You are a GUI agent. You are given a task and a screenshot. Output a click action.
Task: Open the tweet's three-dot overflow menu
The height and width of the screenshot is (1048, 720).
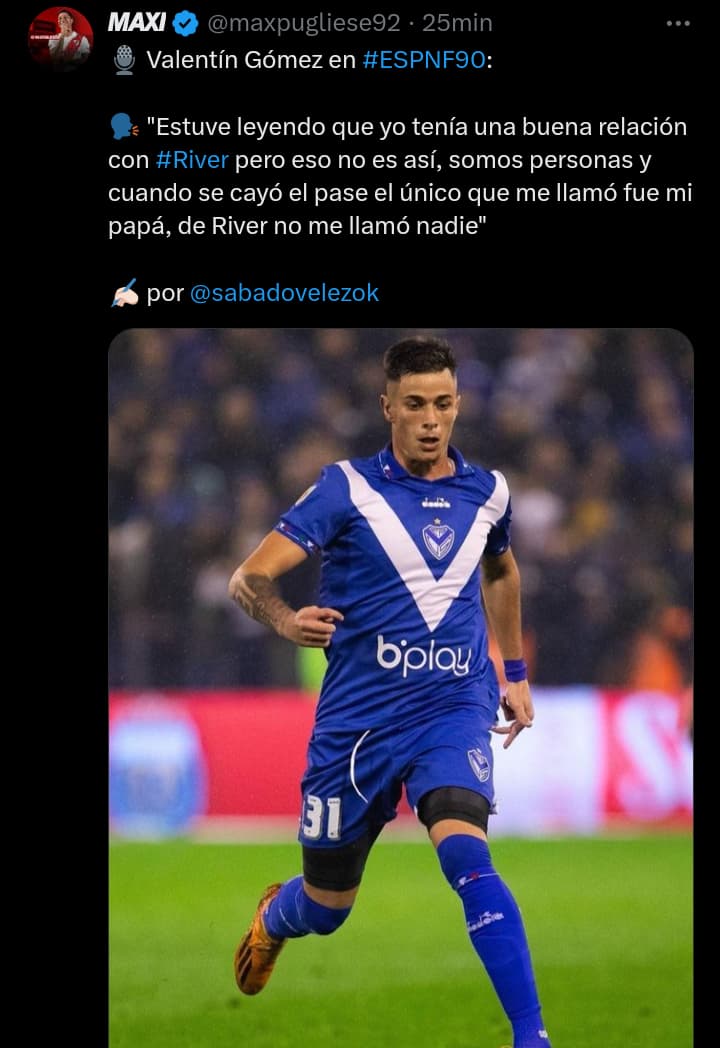tap(678, 23)
